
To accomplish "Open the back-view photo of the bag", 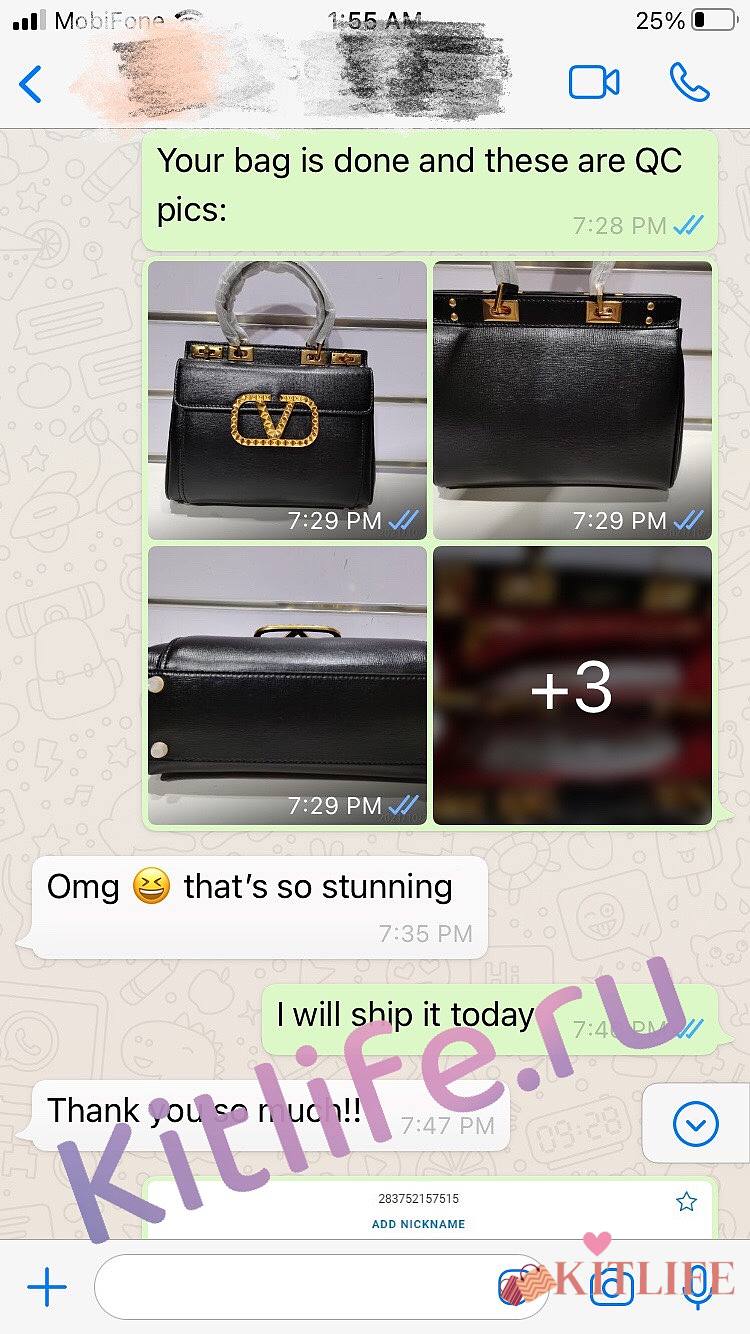I will click(572, 400).
